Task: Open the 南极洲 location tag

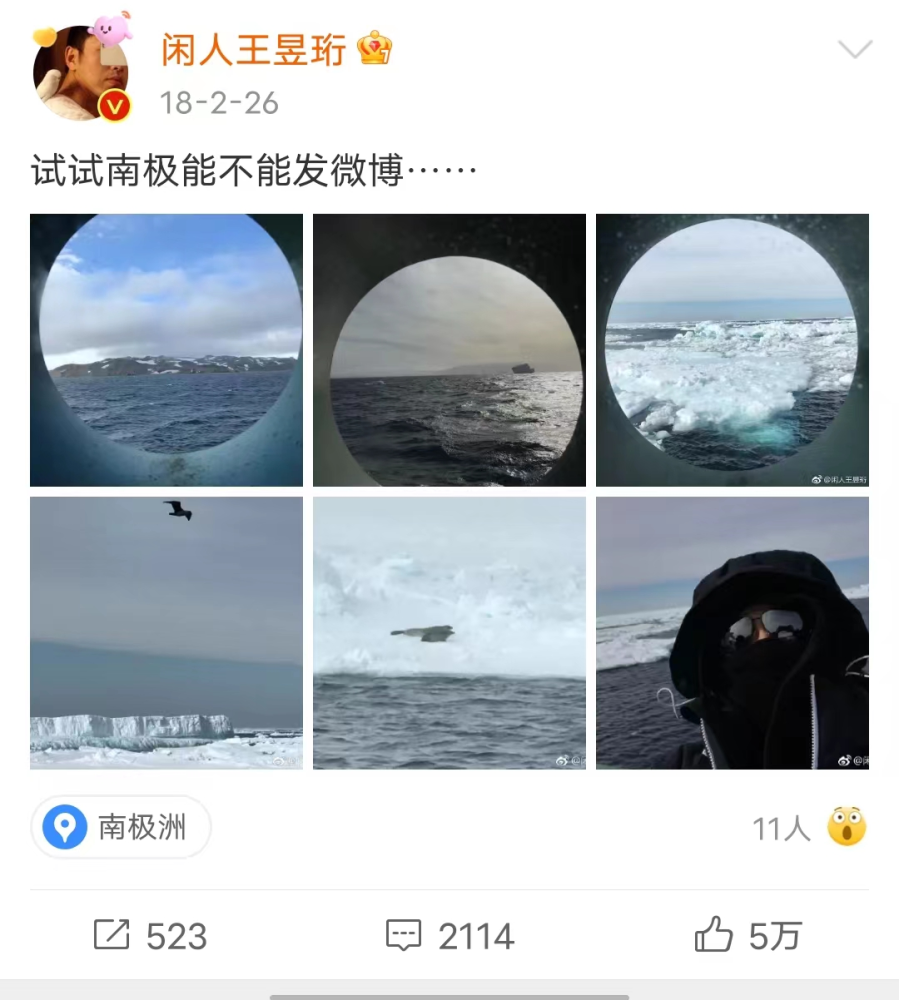Action: (121, 827)
